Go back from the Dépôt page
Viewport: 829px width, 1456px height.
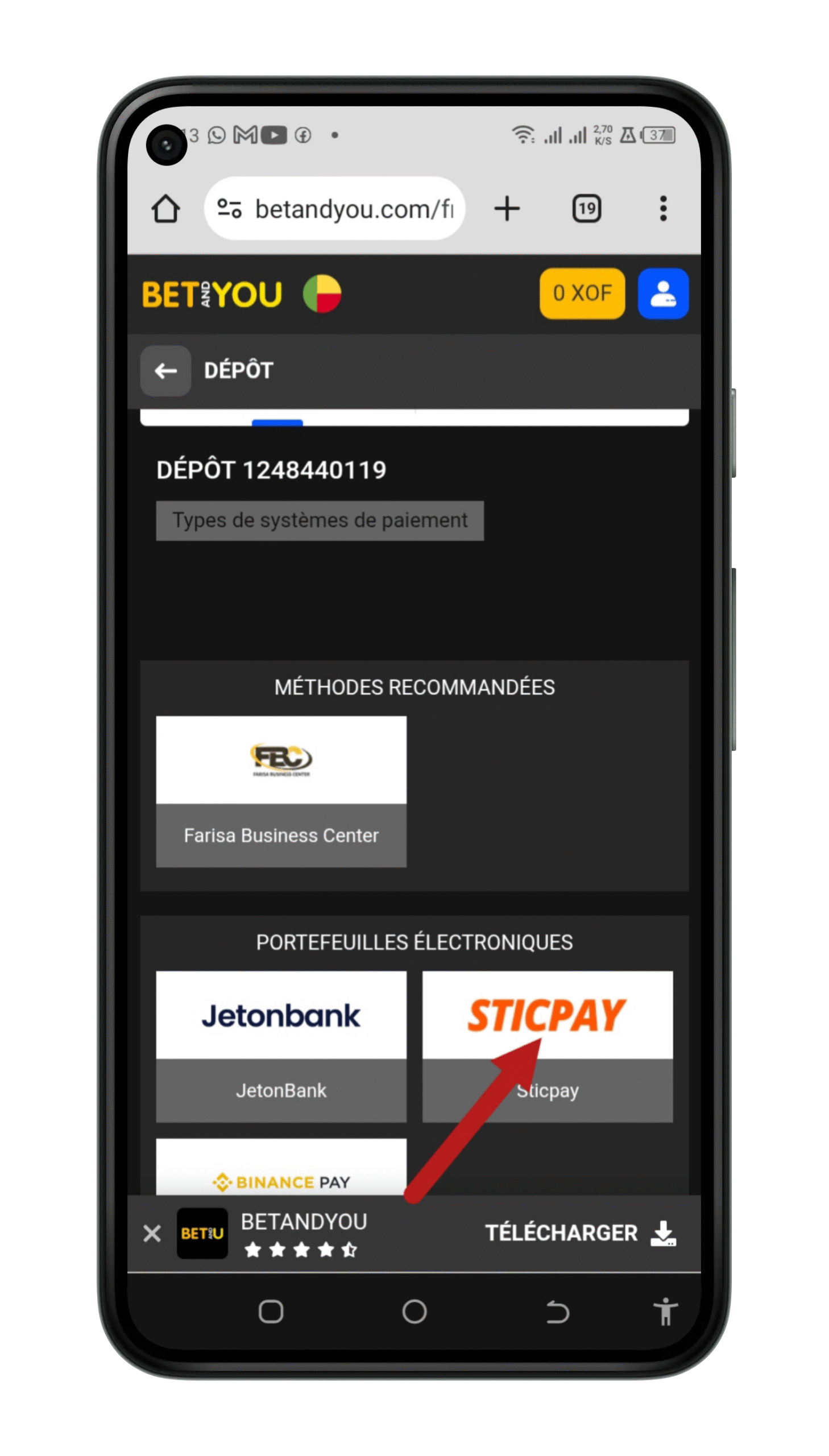click(x=165, y=371)
